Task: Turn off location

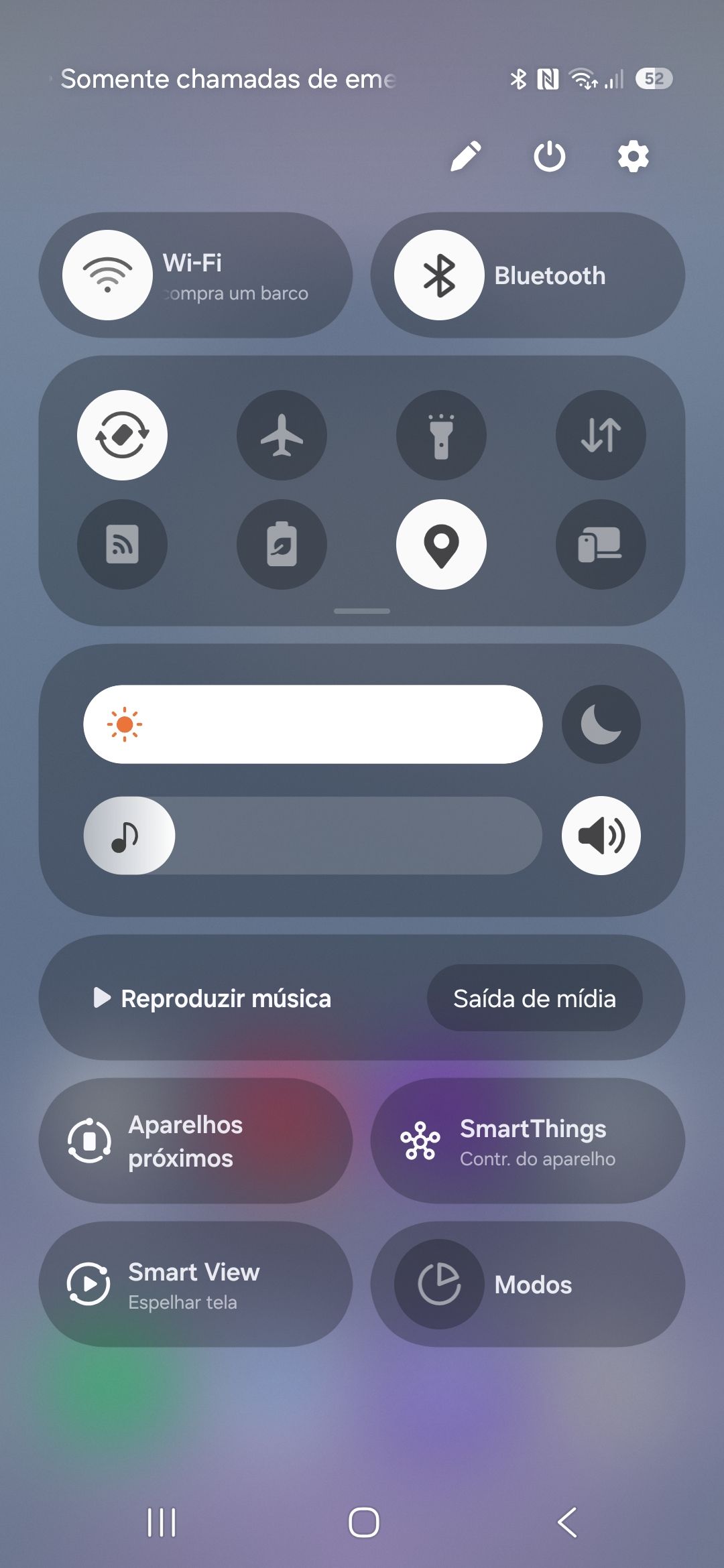Action: click(x=441, y=544)
